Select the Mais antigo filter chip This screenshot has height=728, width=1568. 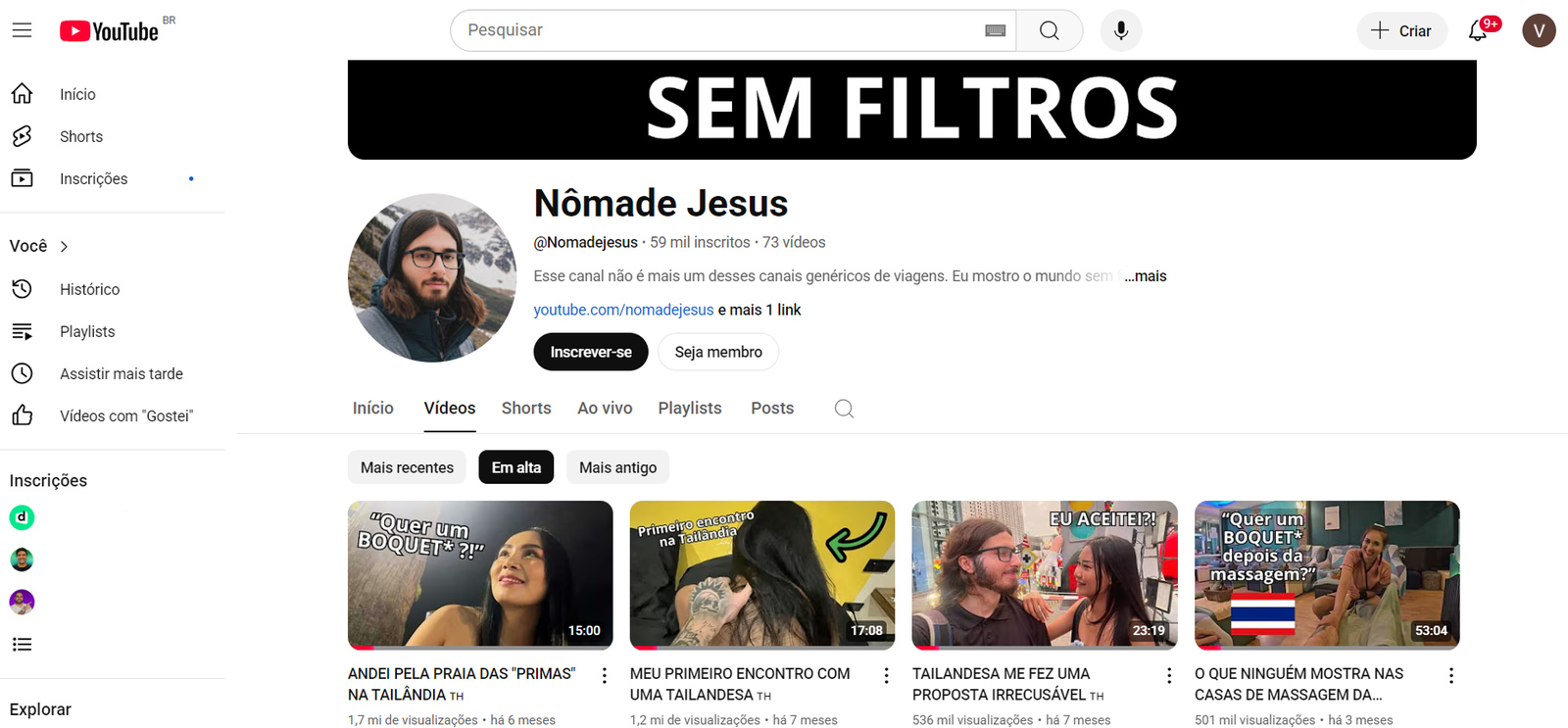tap(617, 467)
